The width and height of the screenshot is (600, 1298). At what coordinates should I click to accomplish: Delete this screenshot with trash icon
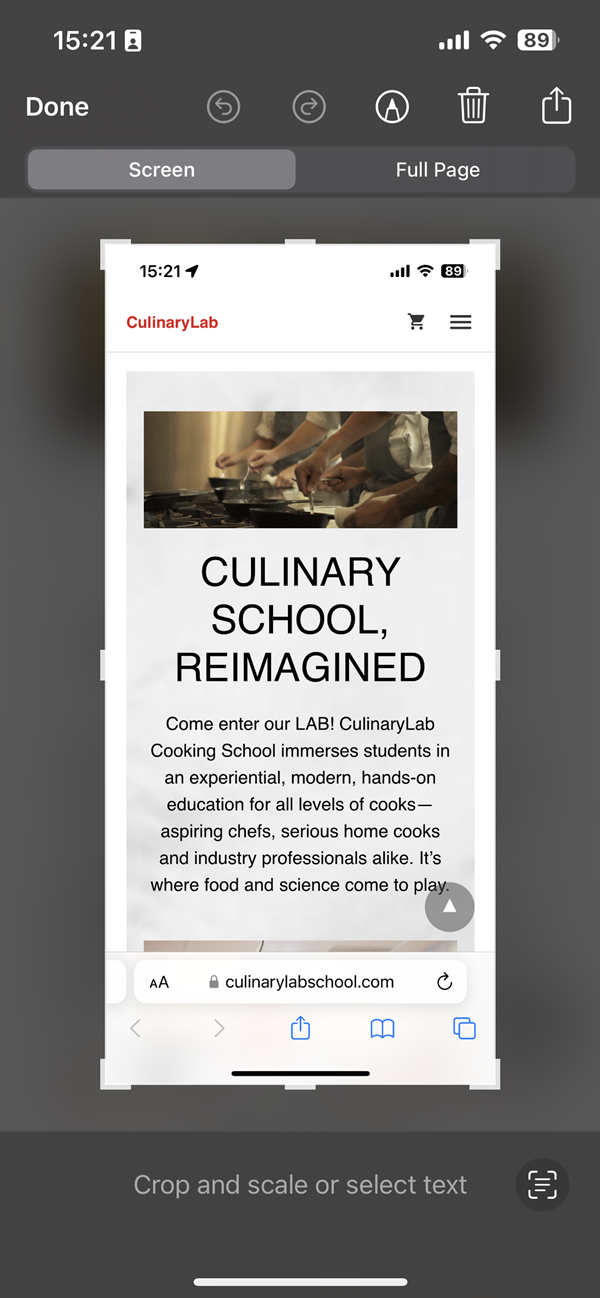coord(473,106)
